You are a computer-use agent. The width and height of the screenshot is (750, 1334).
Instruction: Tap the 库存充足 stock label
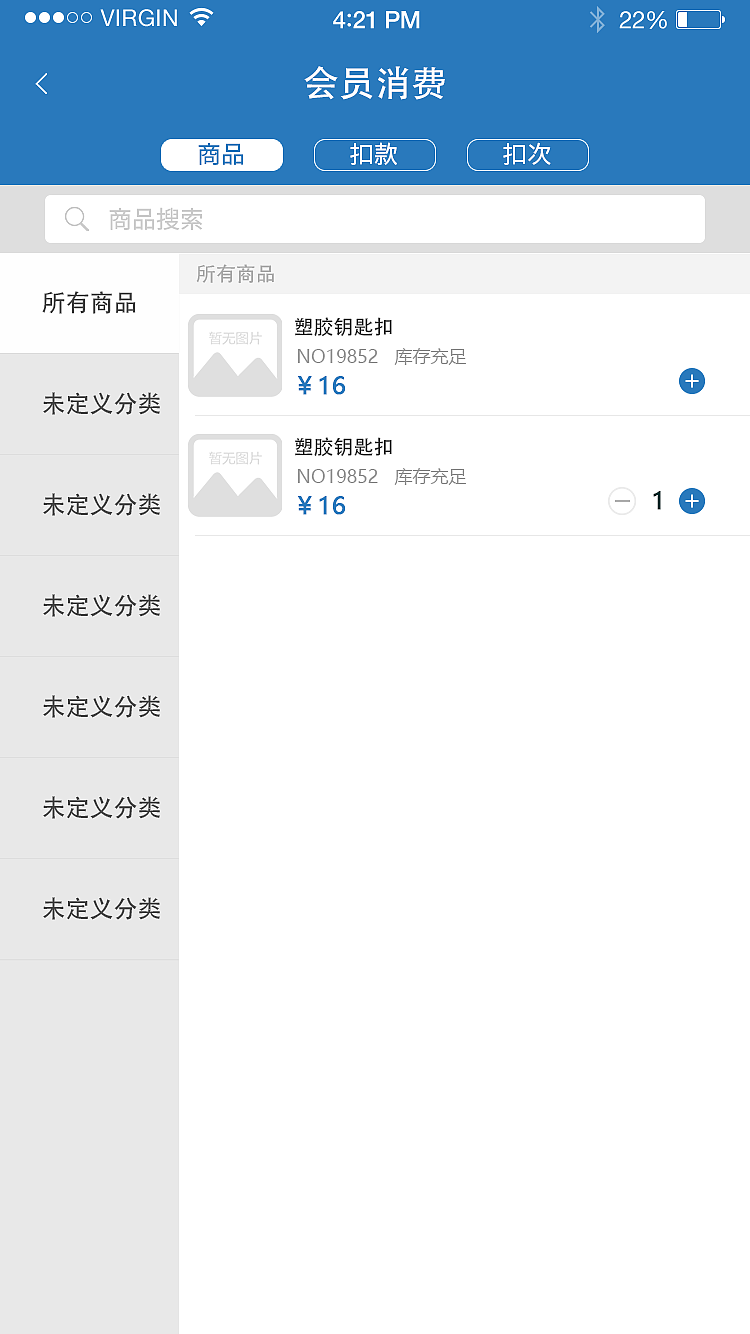[430, 356]
